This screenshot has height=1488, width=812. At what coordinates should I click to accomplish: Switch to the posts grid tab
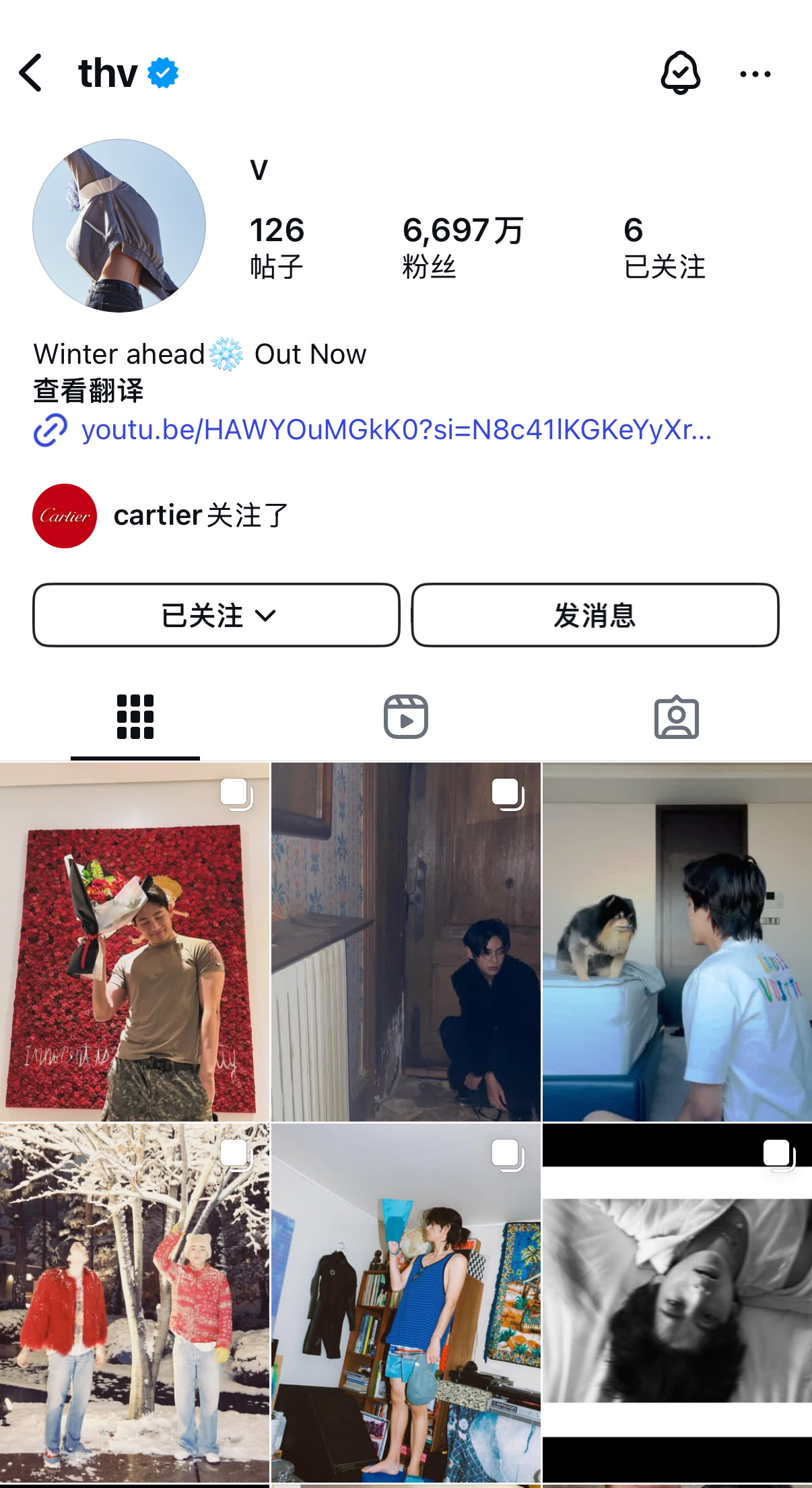135,717
